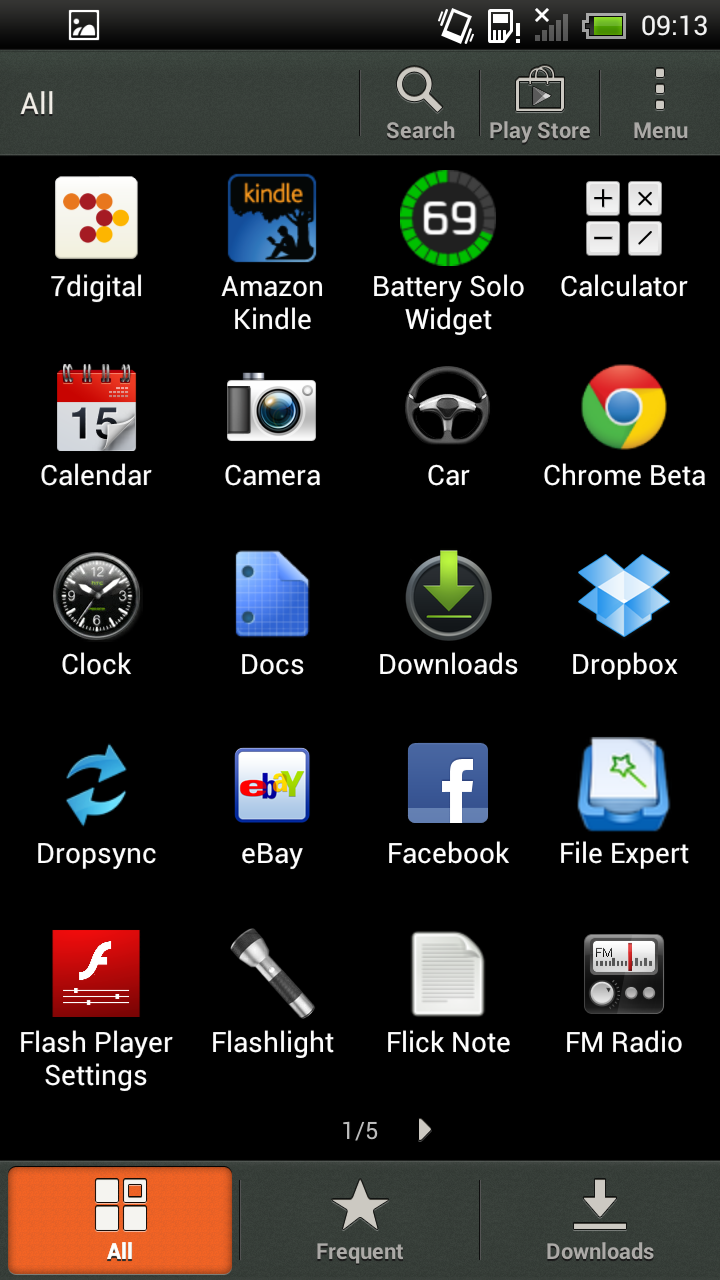This screenshot has width=720, height=1280.
Task: Open FM Radio
Action: pos(624,993)
